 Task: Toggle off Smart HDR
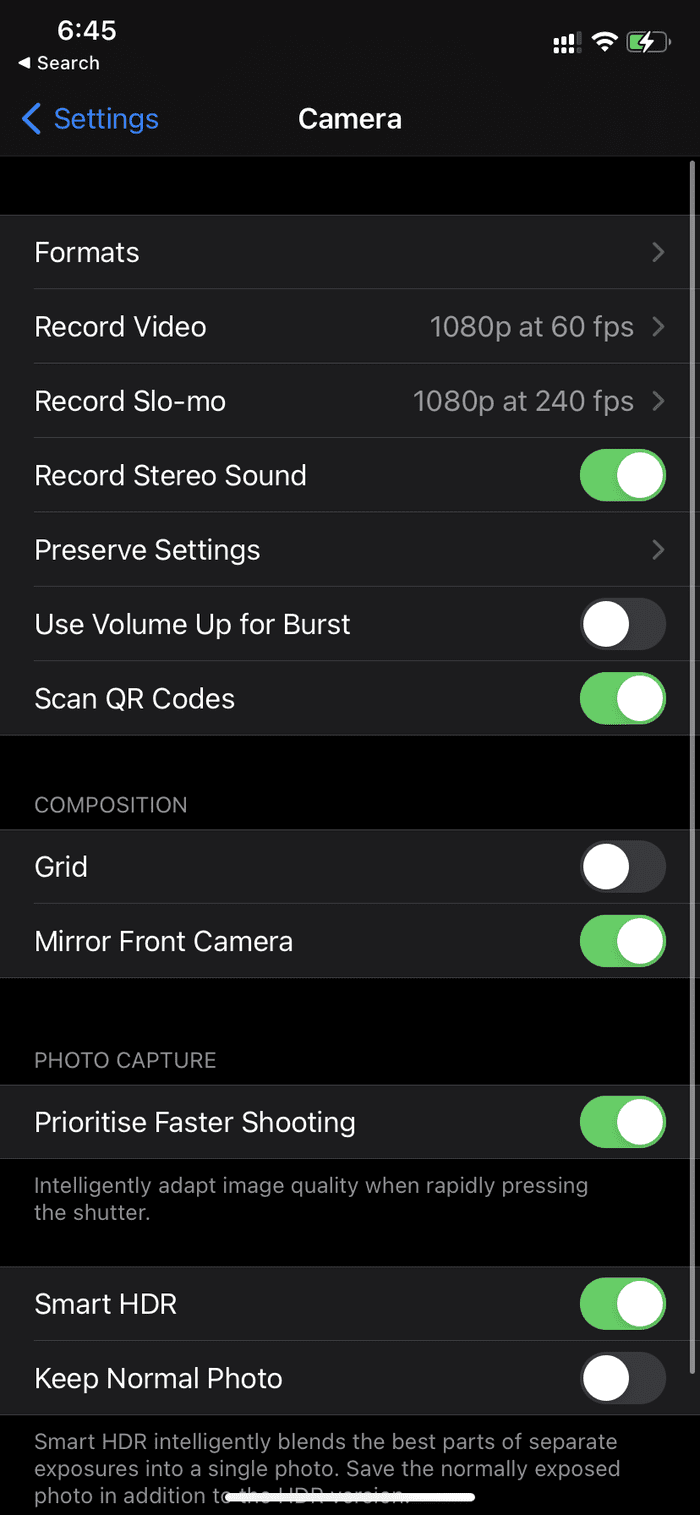coord(622,1304)
